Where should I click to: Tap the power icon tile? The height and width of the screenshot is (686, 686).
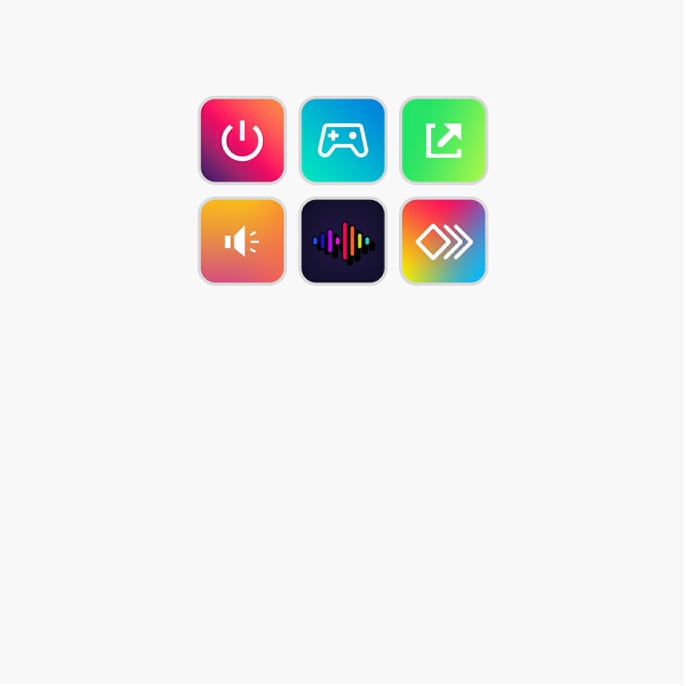[242, 141]
